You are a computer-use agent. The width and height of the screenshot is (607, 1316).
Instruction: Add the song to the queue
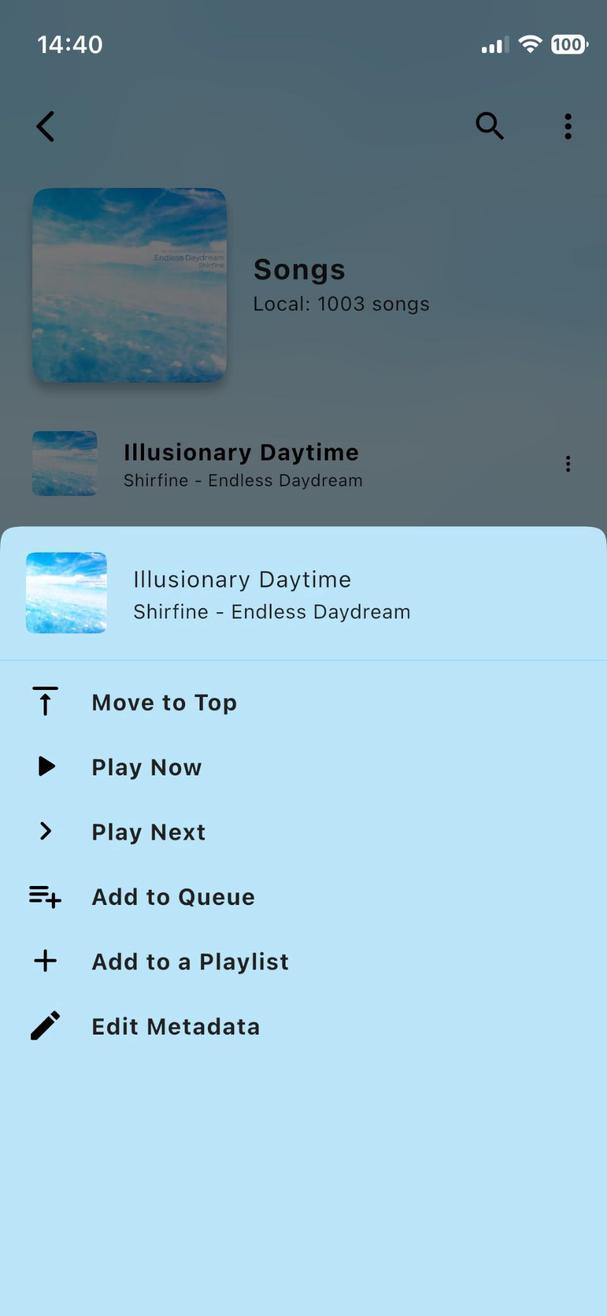click(x=172, y=897)
